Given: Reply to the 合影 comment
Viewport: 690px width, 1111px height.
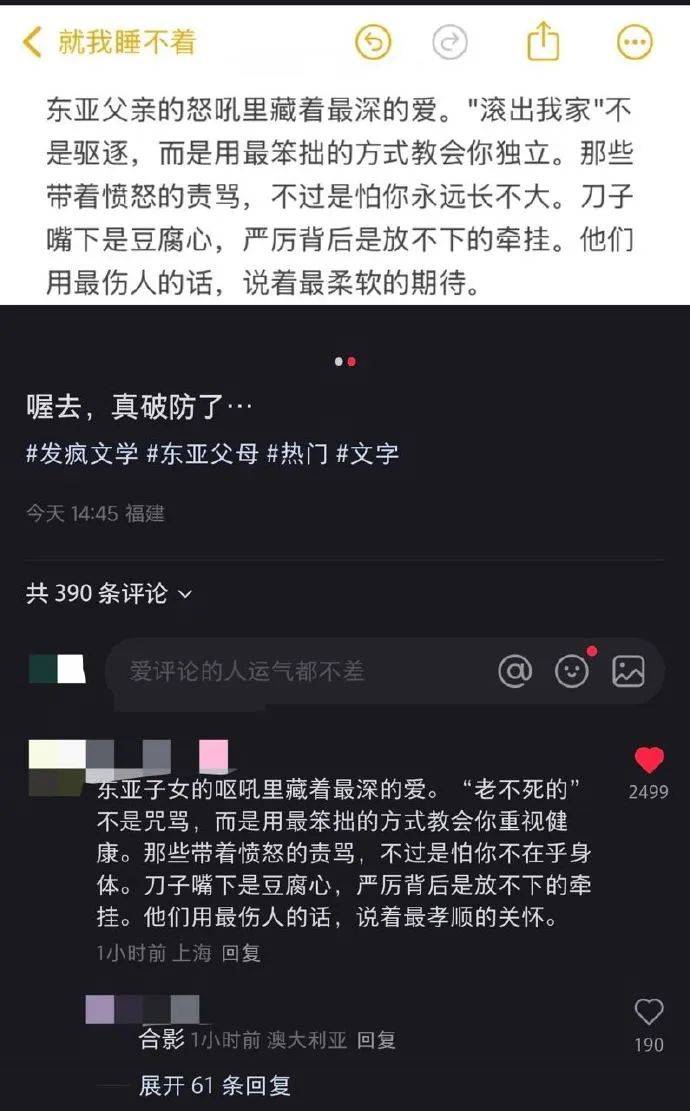Looking at the screenshot, I should [376, 1040].
